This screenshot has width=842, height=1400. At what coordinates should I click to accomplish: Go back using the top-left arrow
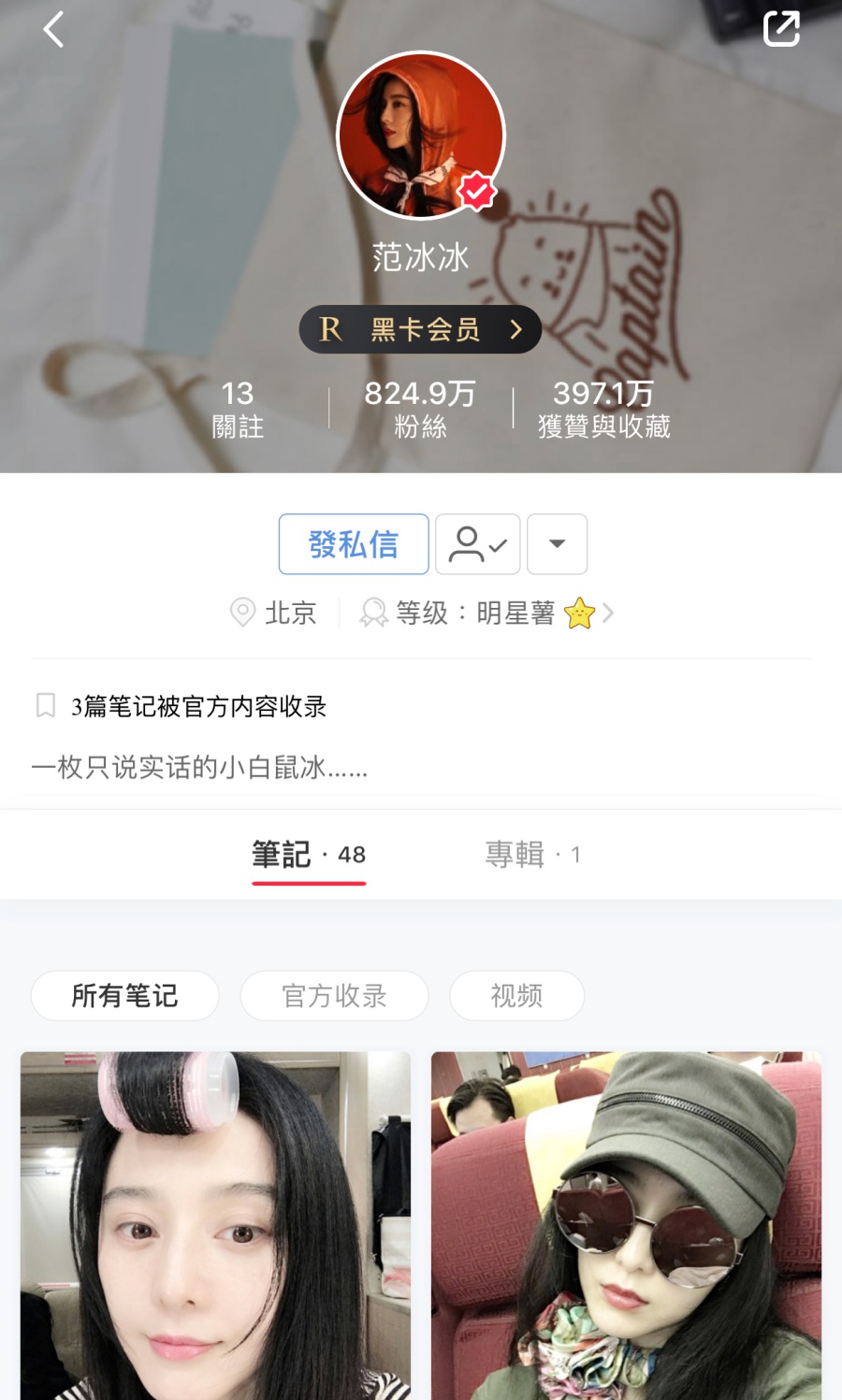[53, 30]
